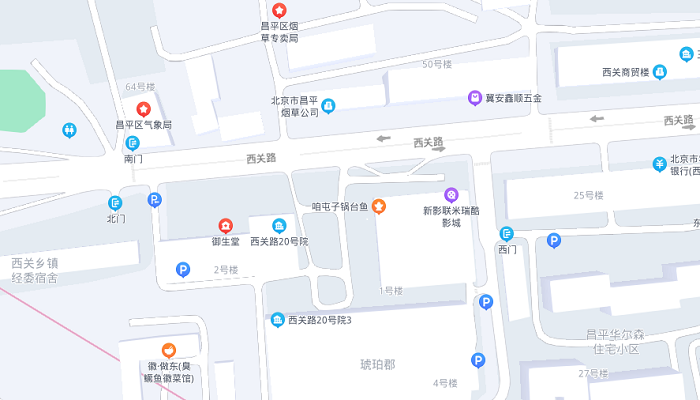Open 新影联米瑞酷影城 cinema marker

tap(451, 195)
